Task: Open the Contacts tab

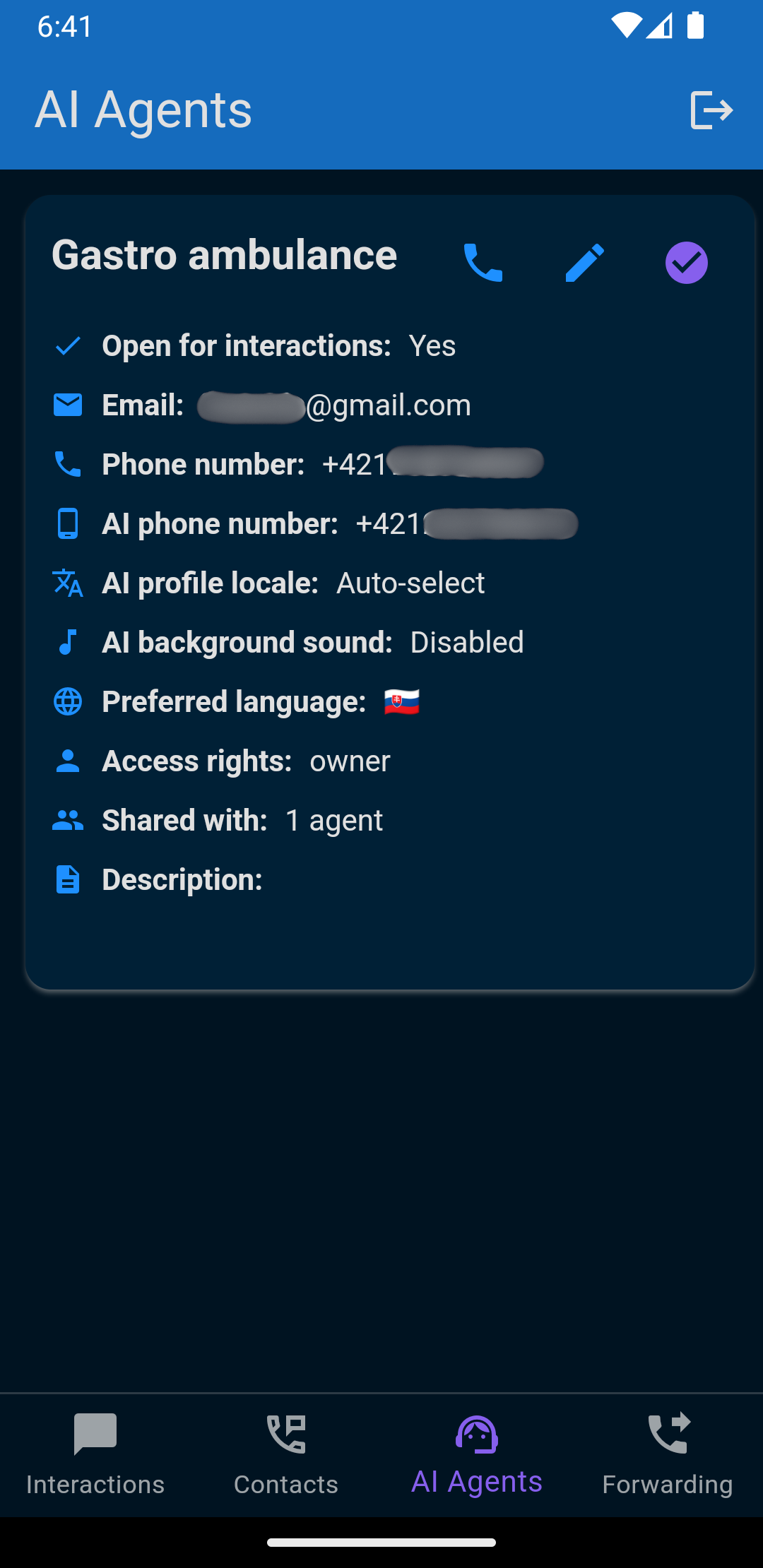Action: click(x=285, y=1455)
